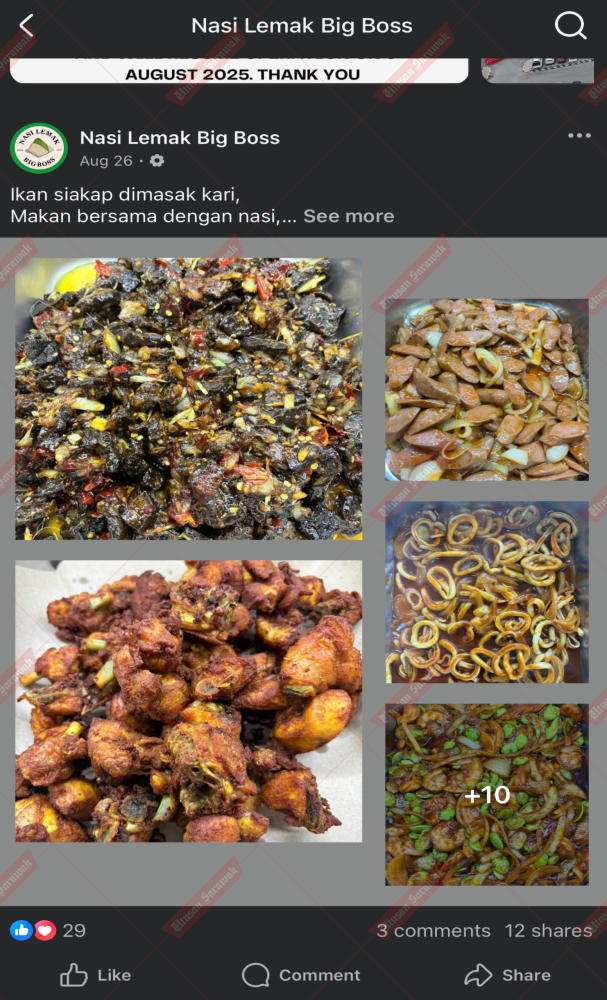
Task: Open the Nasi Lemak Big Boss page name
Action: [x=180, y=138]
